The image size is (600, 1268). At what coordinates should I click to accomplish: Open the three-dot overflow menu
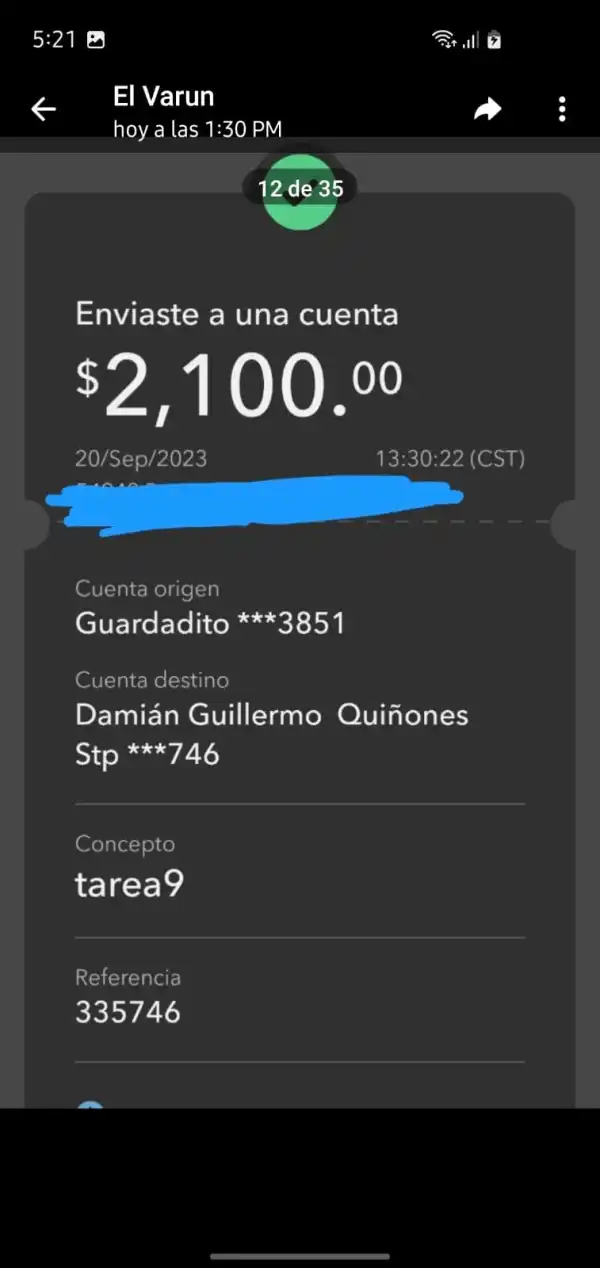tap(562, 109)
